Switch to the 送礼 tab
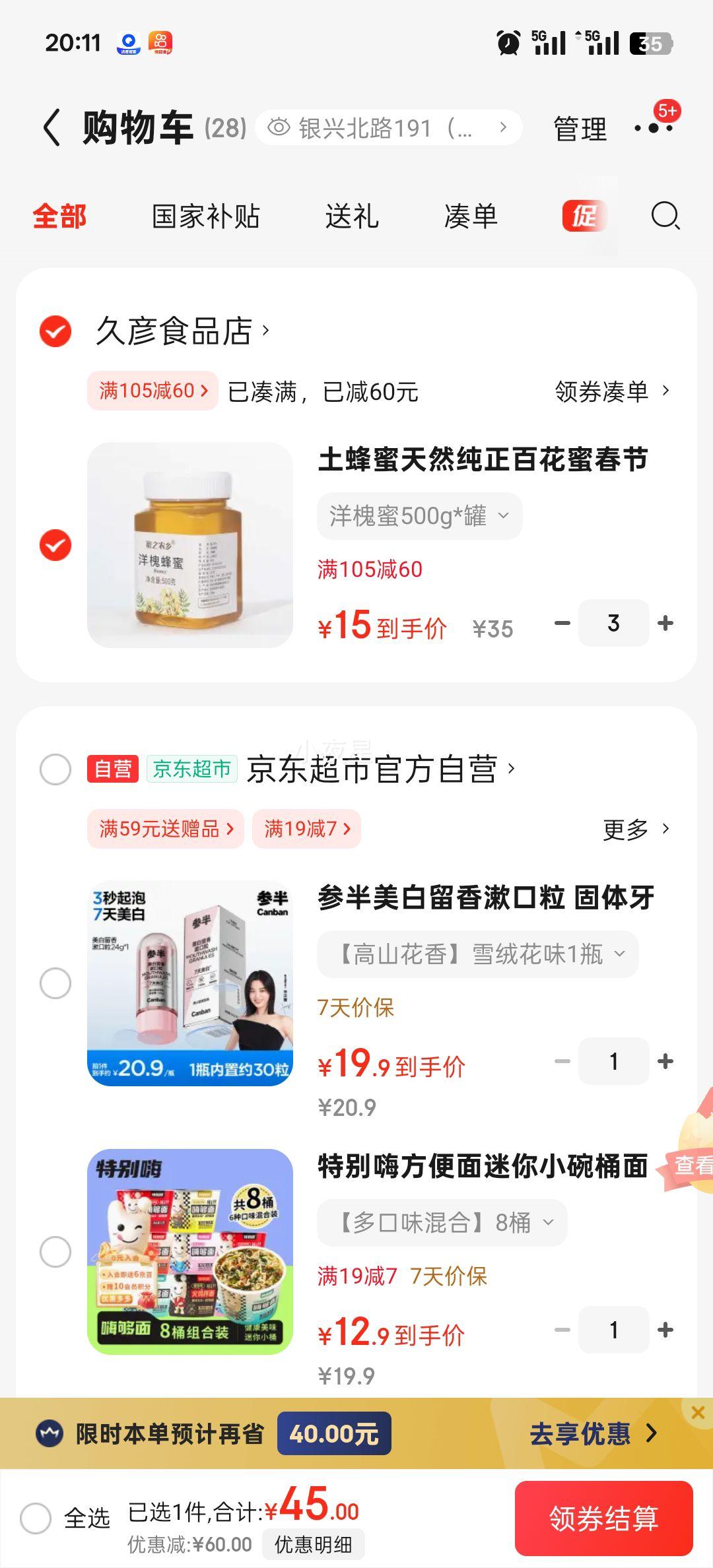 pyautogui.click(x=352, y=216)
